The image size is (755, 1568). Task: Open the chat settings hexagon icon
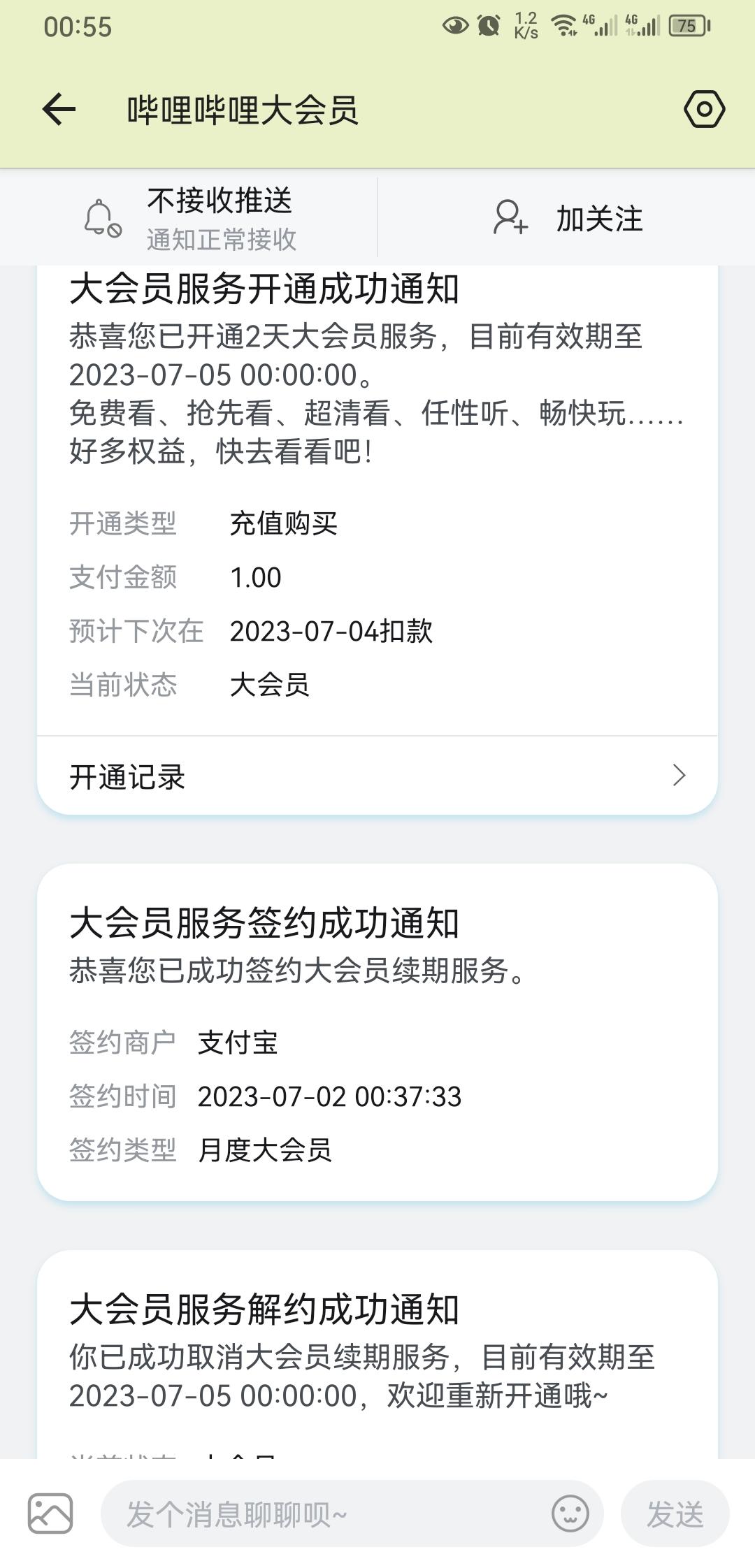tap(704, 109)
